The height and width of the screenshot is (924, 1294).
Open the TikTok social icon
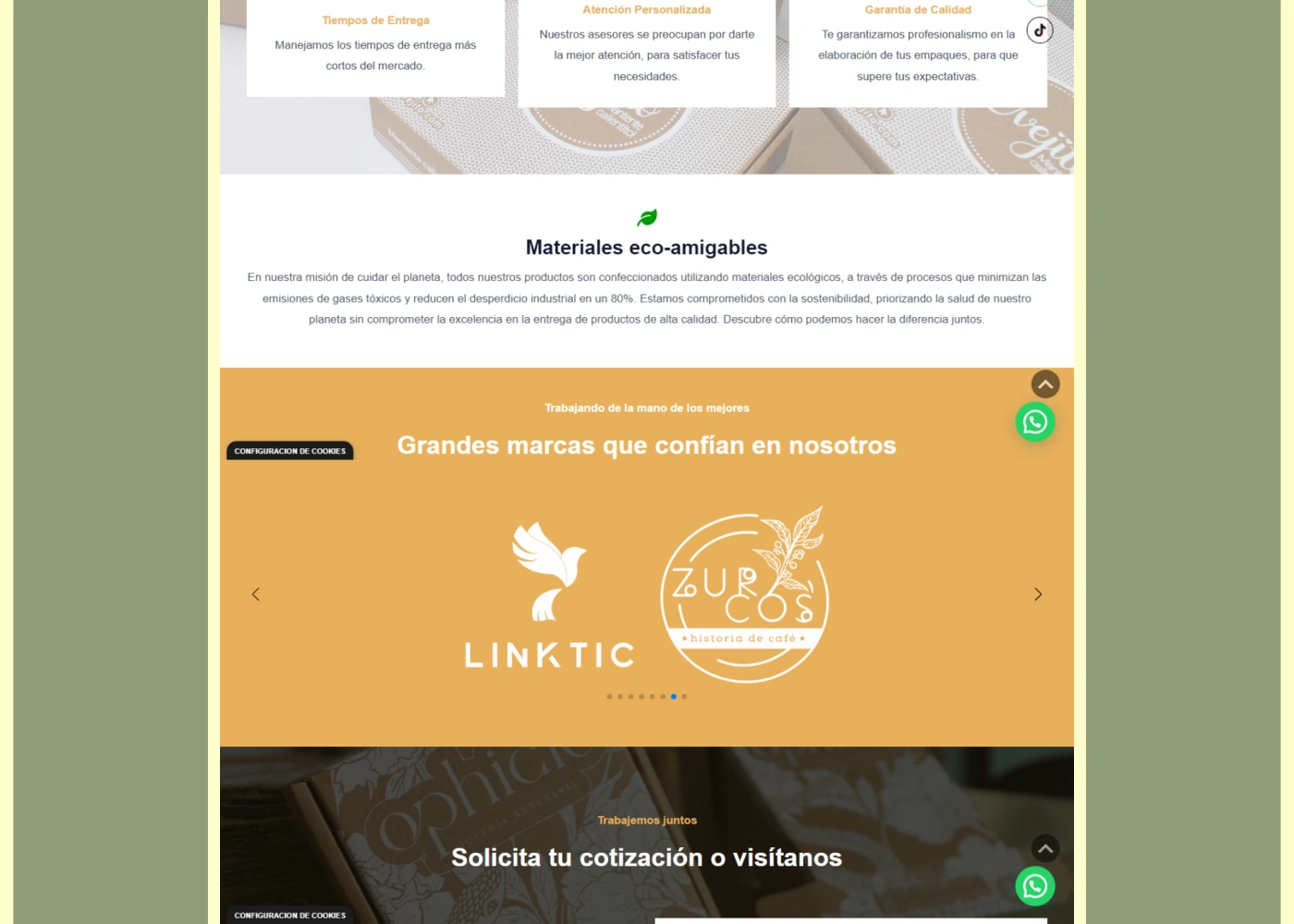[1040, 30]
